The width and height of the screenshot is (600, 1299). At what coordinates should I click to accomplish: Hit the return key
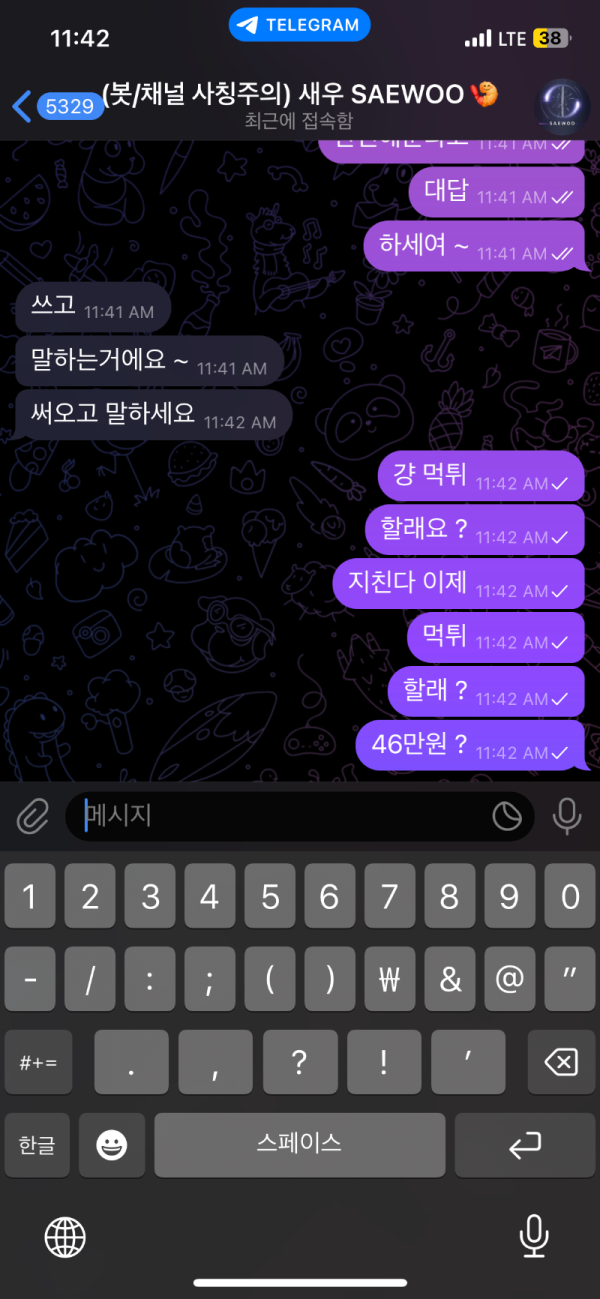coord(524,1145)
